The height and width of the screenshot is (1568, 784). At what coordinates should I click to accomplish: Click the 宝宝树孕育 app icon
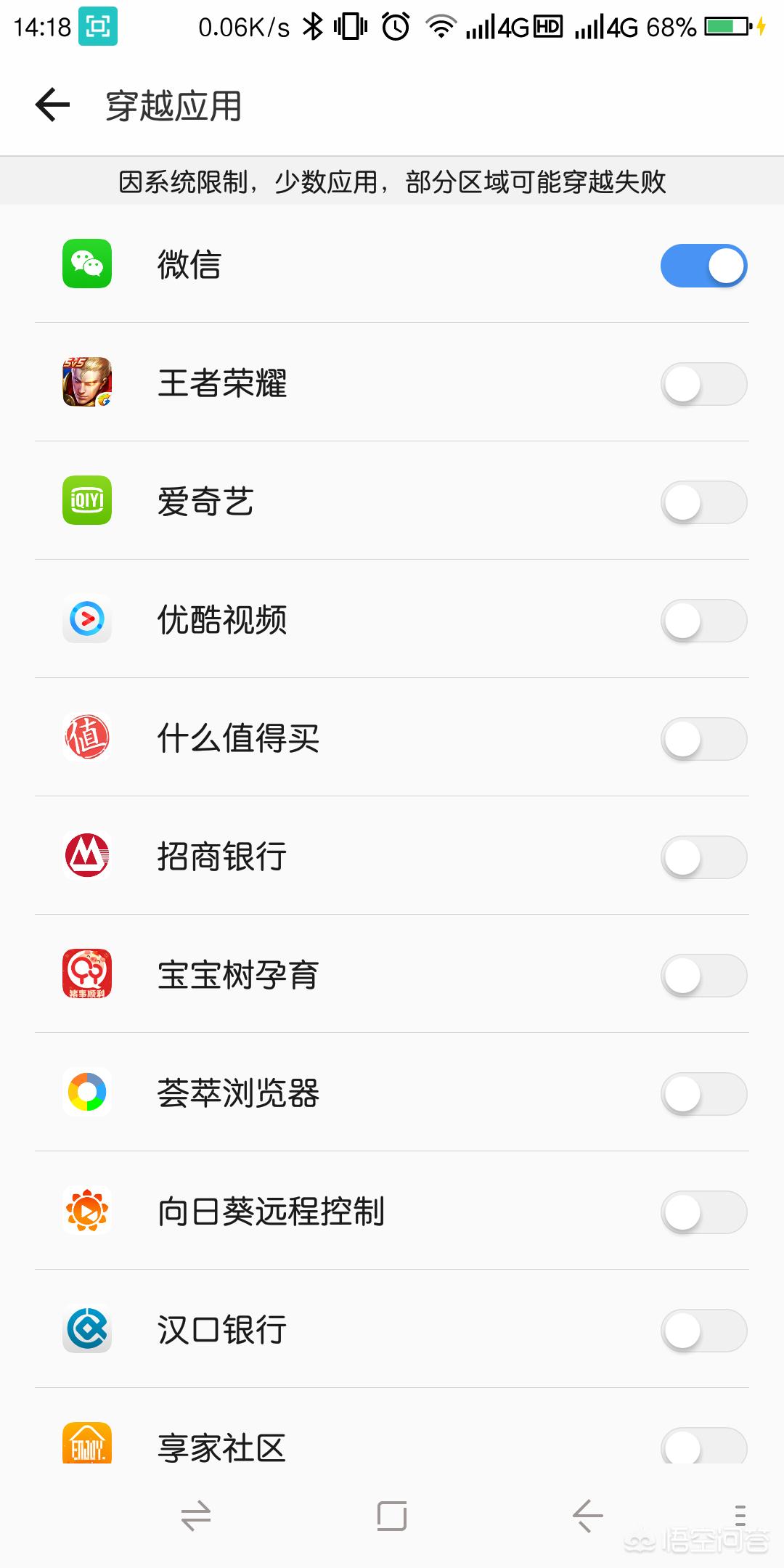[86, 975]
